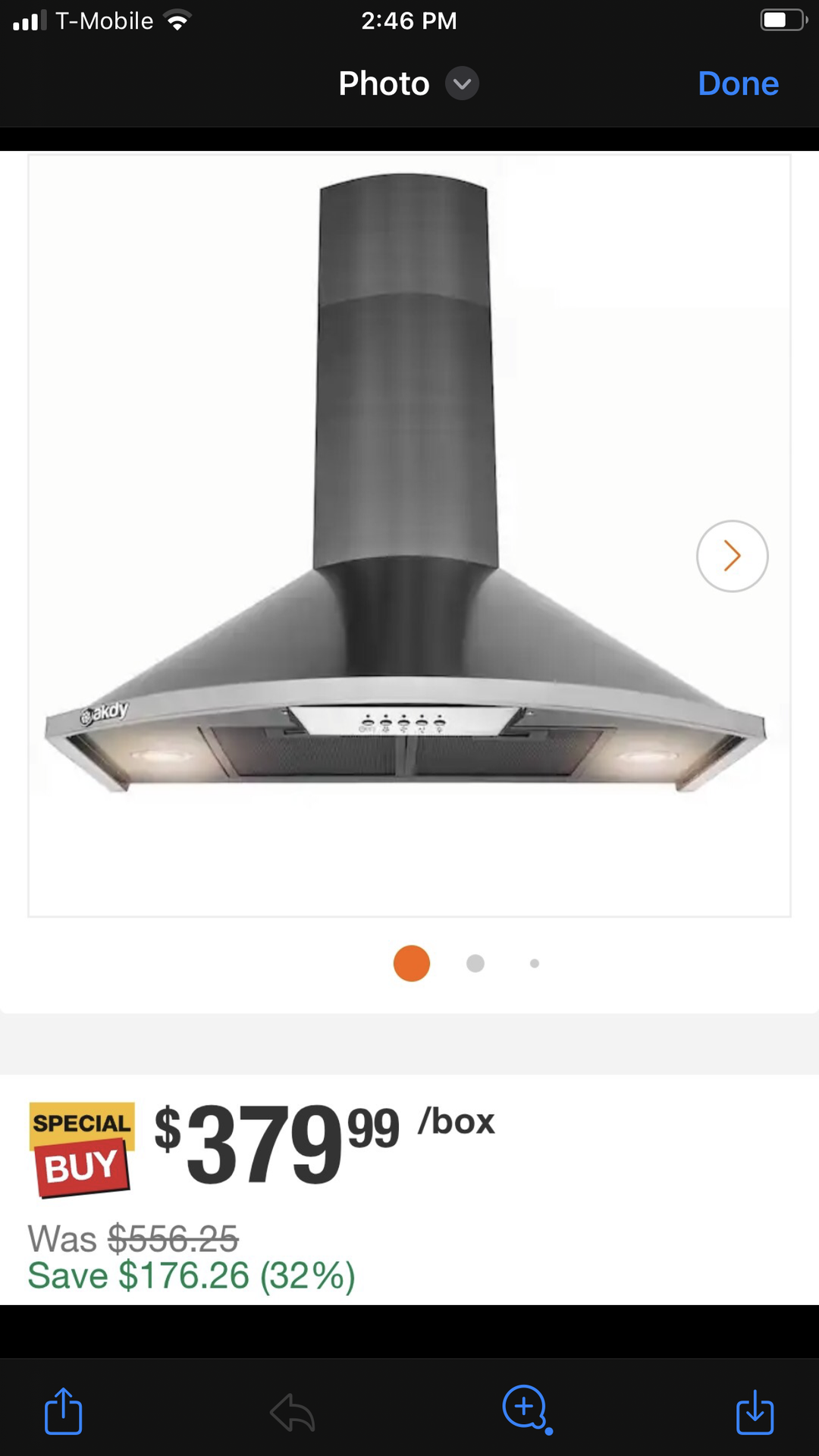The height and width of the screenshot is (1456, 819).
Task: Expand the Photo title dropdown
Action: coord(462,83)
